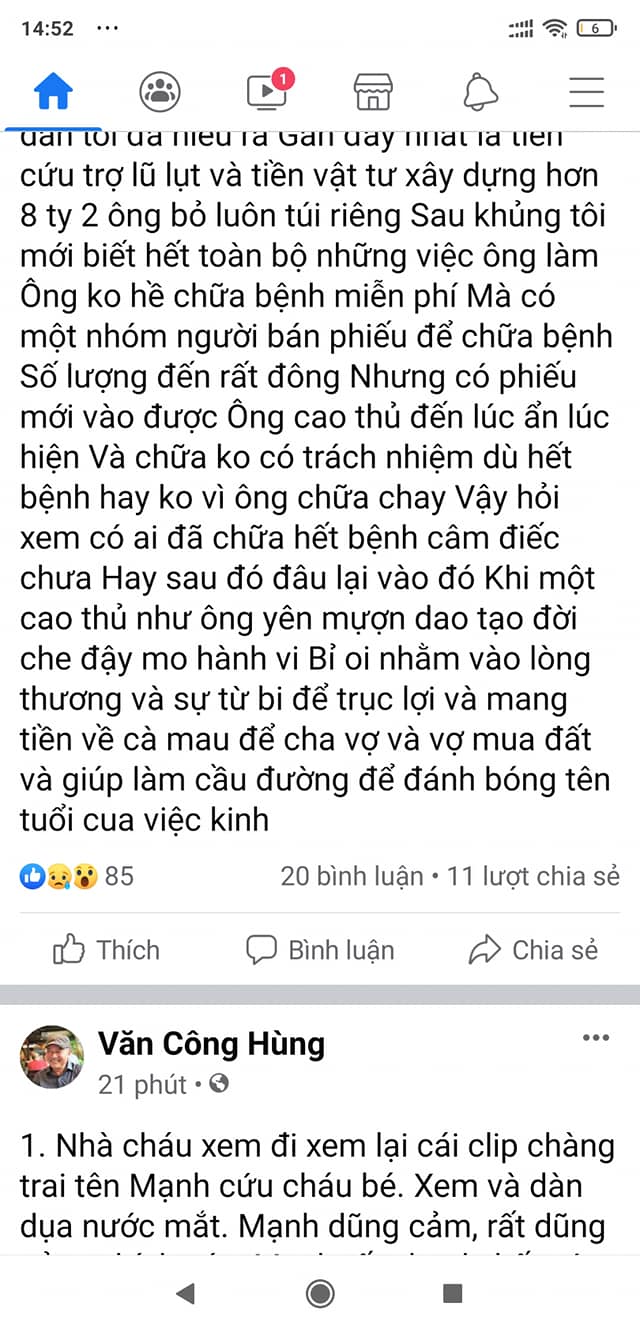This screenshot has height=1332, width=640.
Task: Open Văn Công Hùng's profile name
Action: (x=211, y=1044)
